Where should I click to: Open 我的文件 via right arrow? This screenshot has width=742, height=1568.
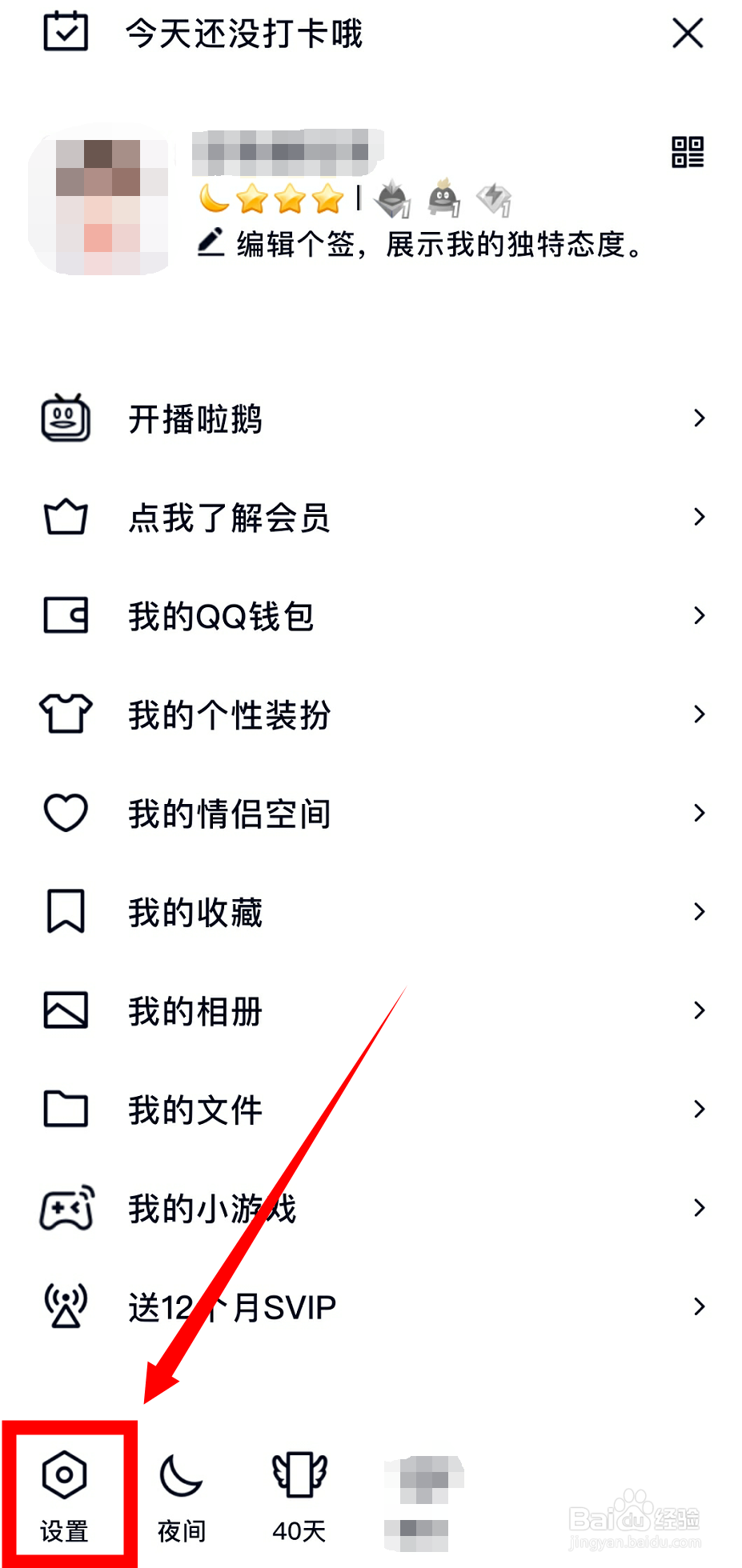(x=699, y=1109)
